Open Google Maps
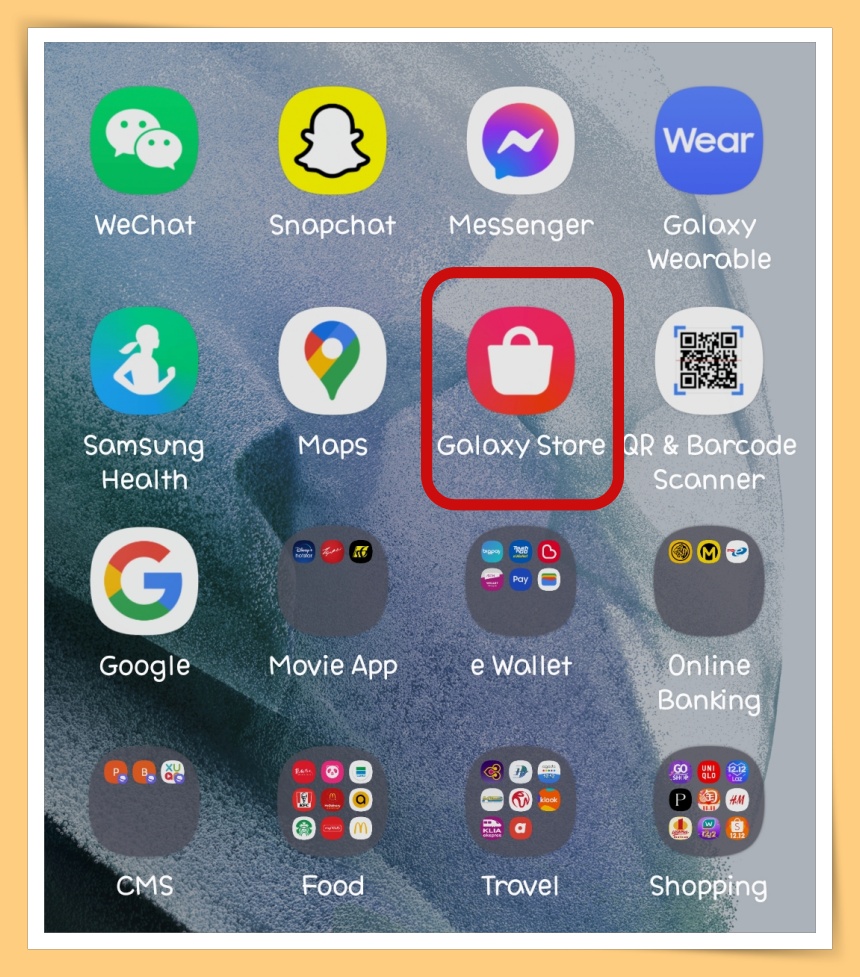 (x=332, y=360)
